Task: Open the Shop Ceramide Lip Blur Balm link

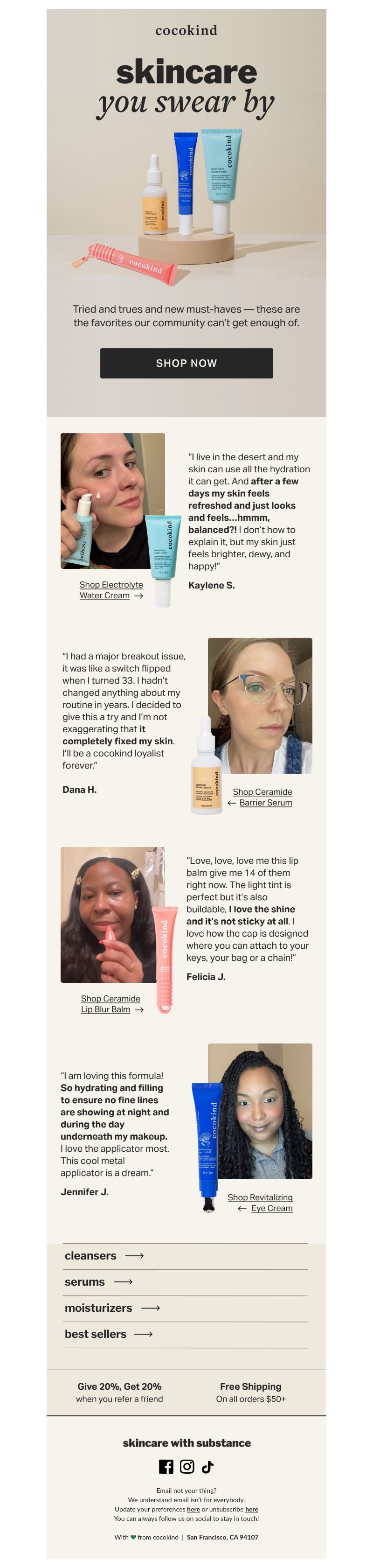Action: (111, 1004)
